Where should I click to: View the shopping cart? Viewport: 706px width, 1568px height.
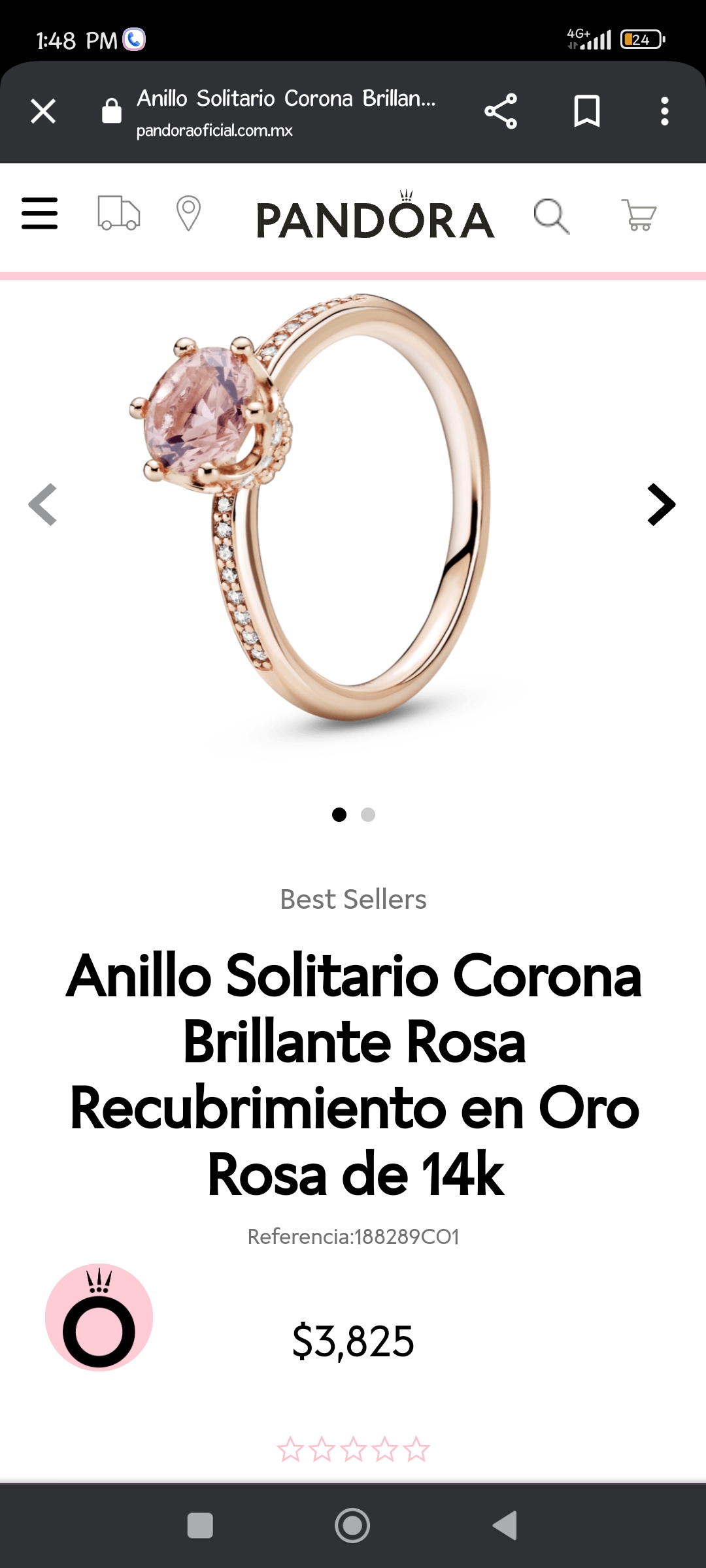tap(639, 215)
